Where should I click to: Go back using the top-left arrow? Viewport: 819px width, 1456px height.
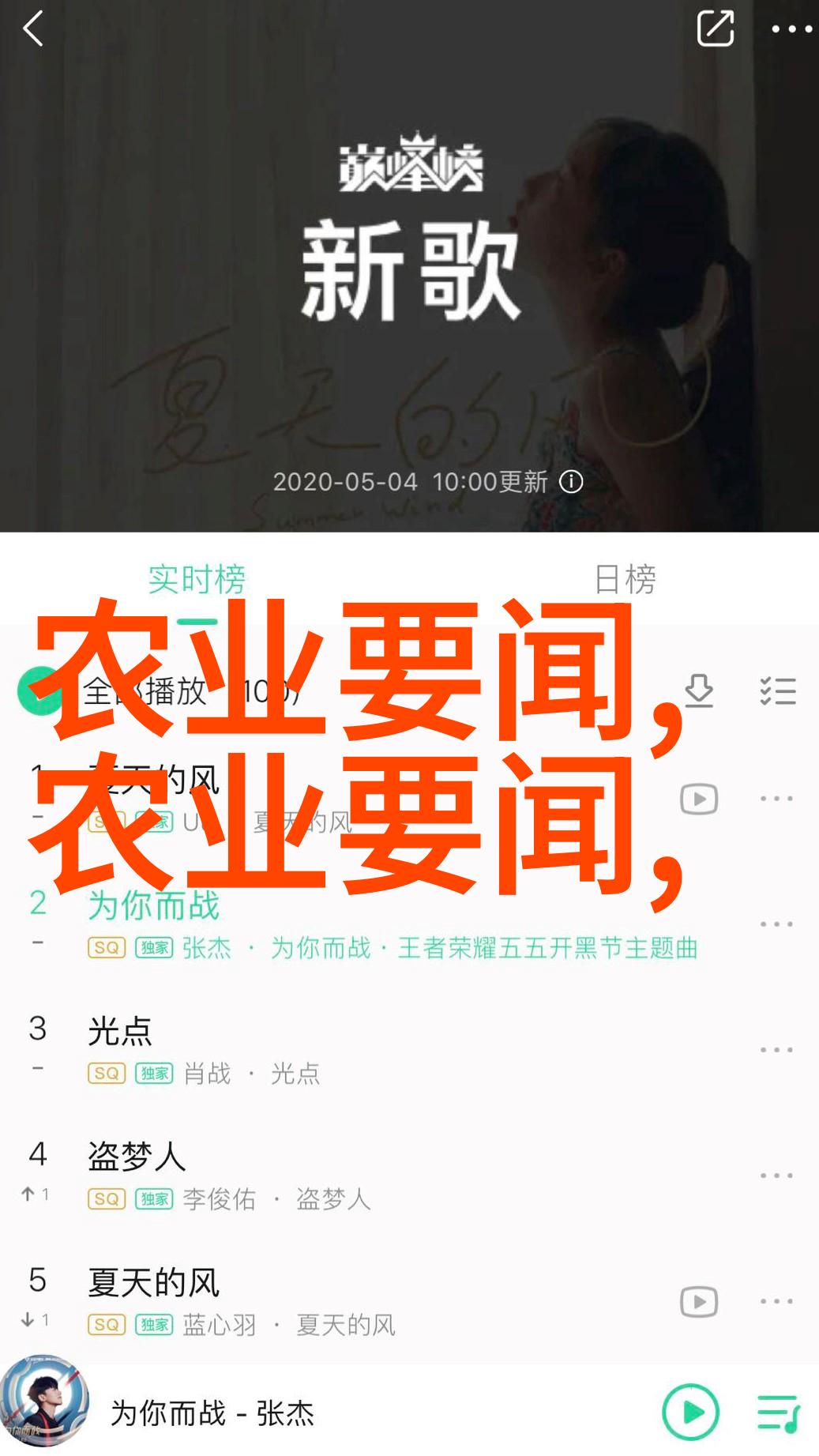33,30
